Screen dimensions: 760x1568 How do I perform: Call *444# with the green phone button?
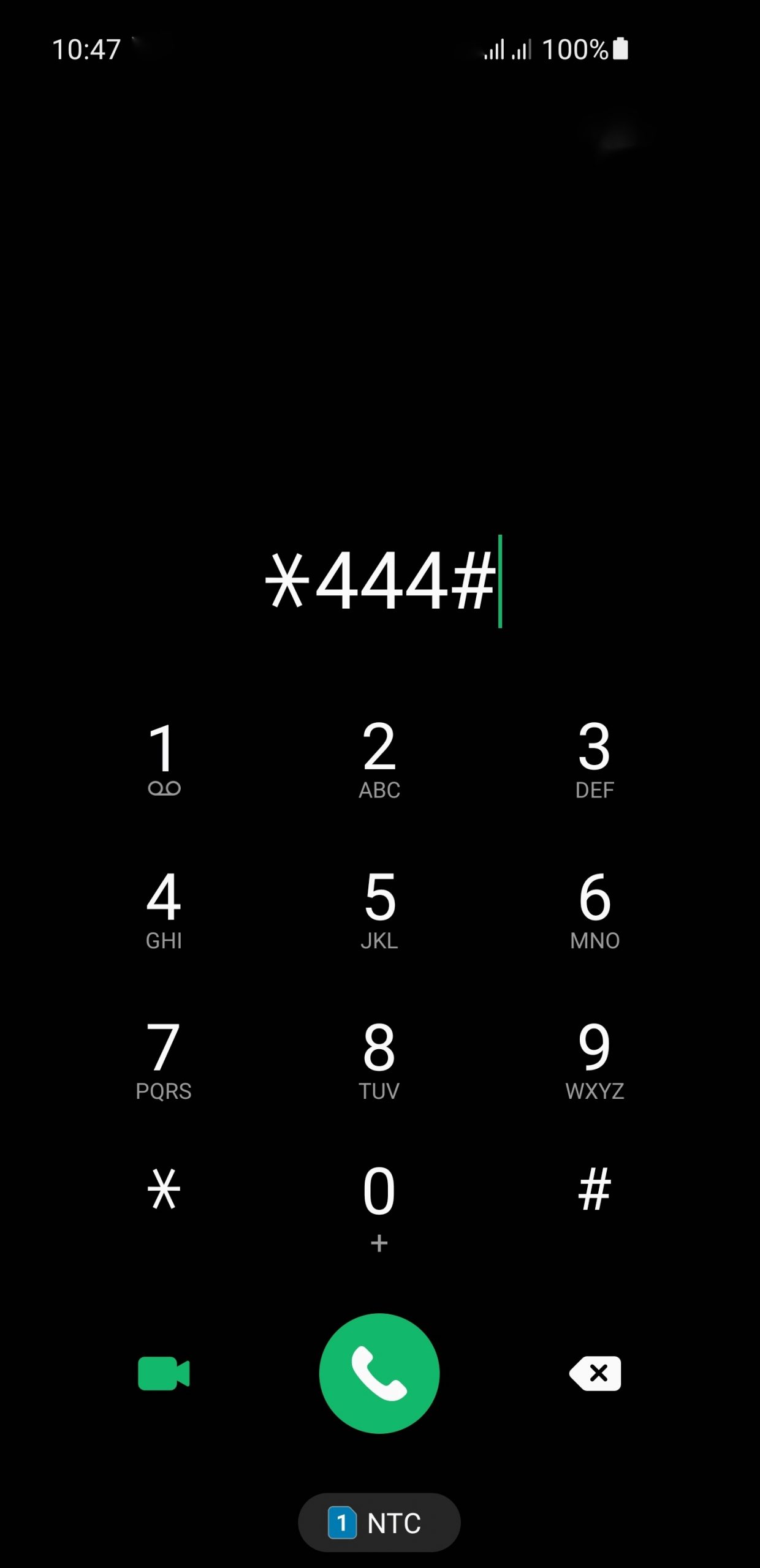coord(379,1374)
